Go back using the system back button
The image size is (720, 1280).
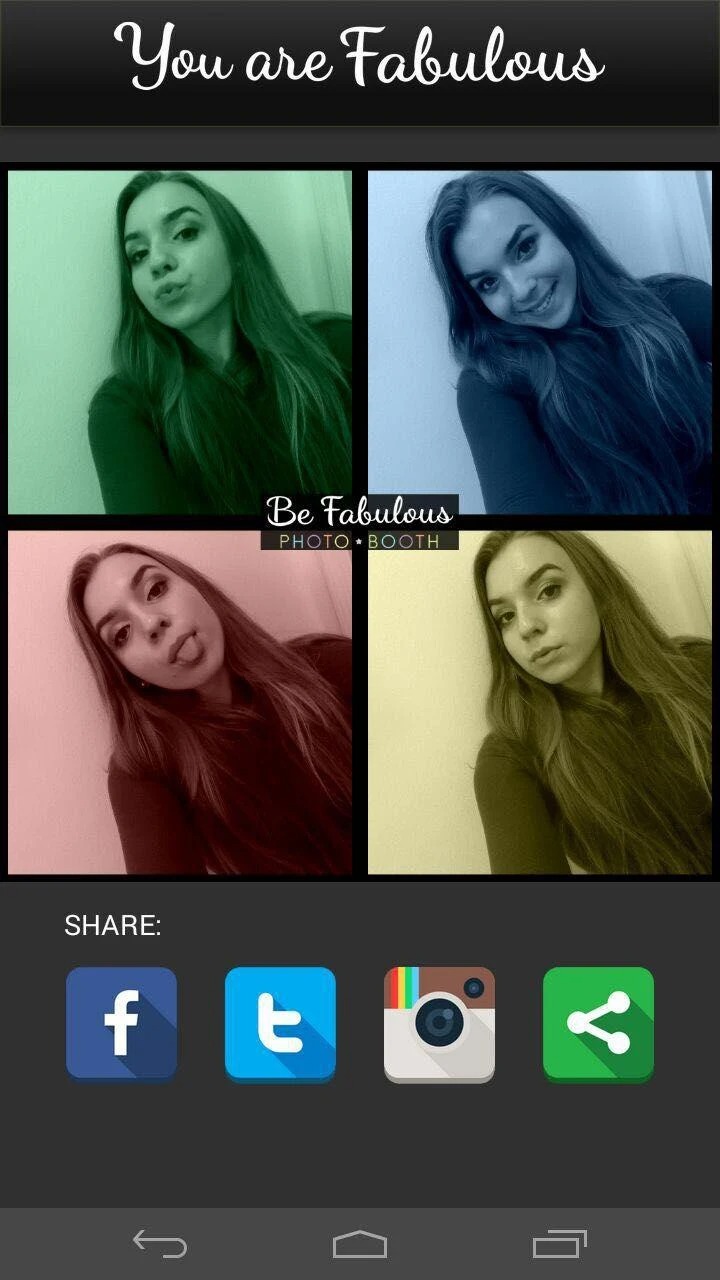160,1244
